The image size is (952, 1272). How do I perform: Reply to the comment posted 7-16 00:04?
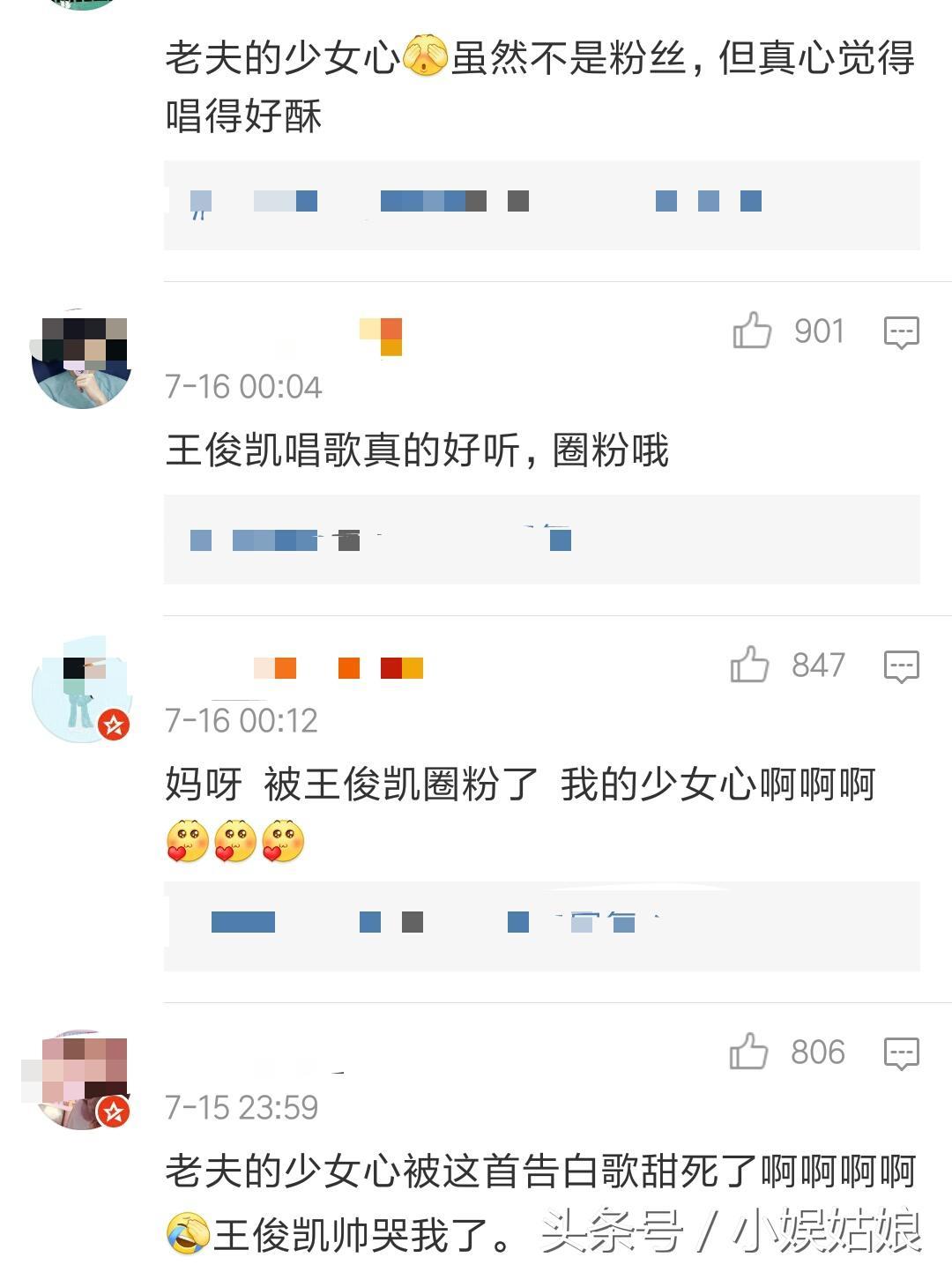(901, 332)
